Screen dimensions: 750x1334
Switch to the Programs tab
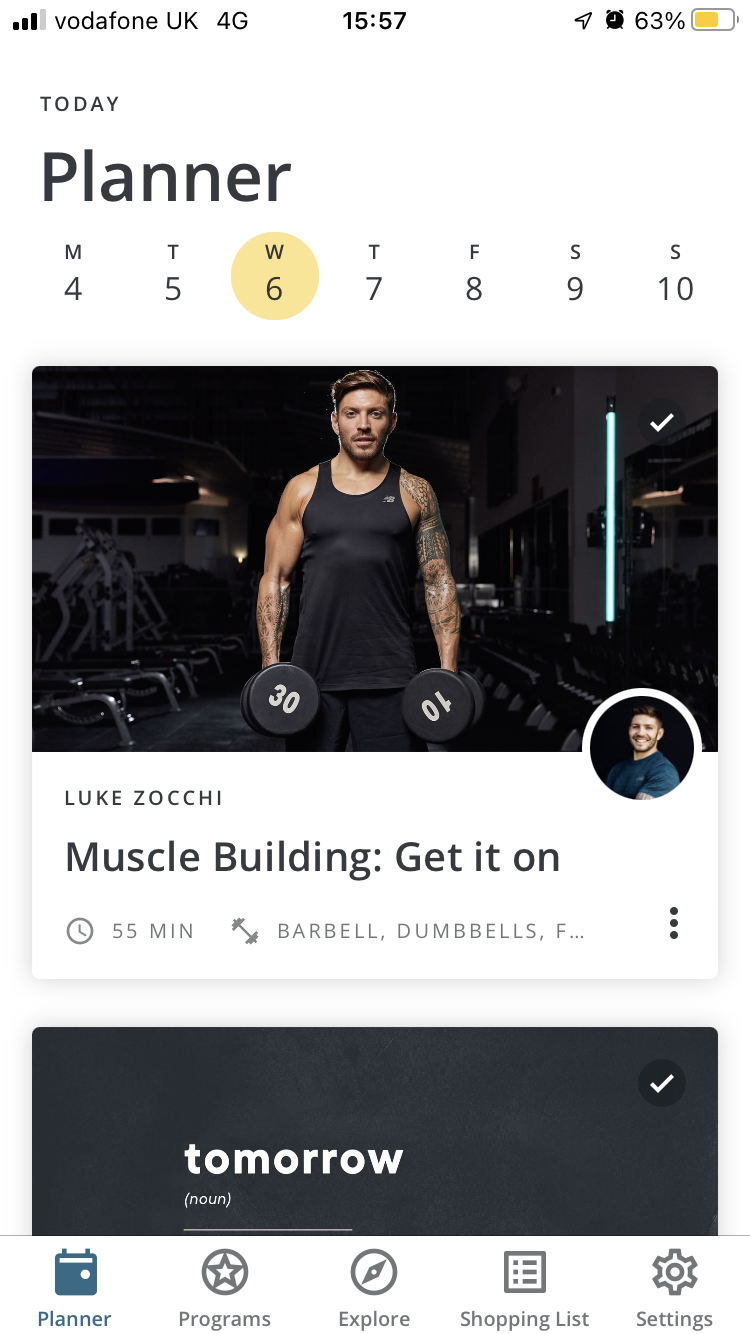(224, 1289)
